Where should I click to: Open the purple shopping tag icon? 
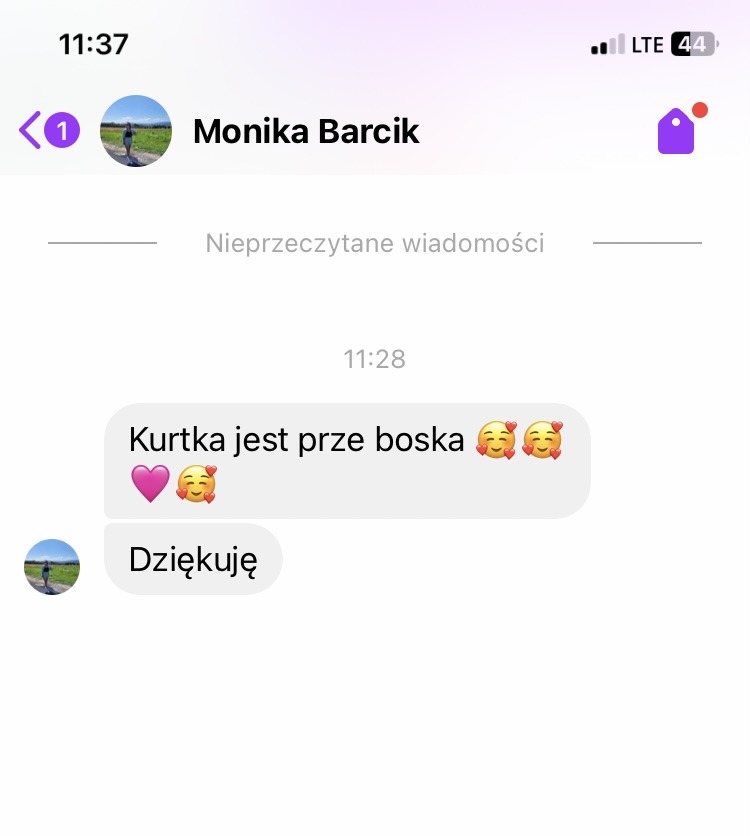tap(676, 131)
